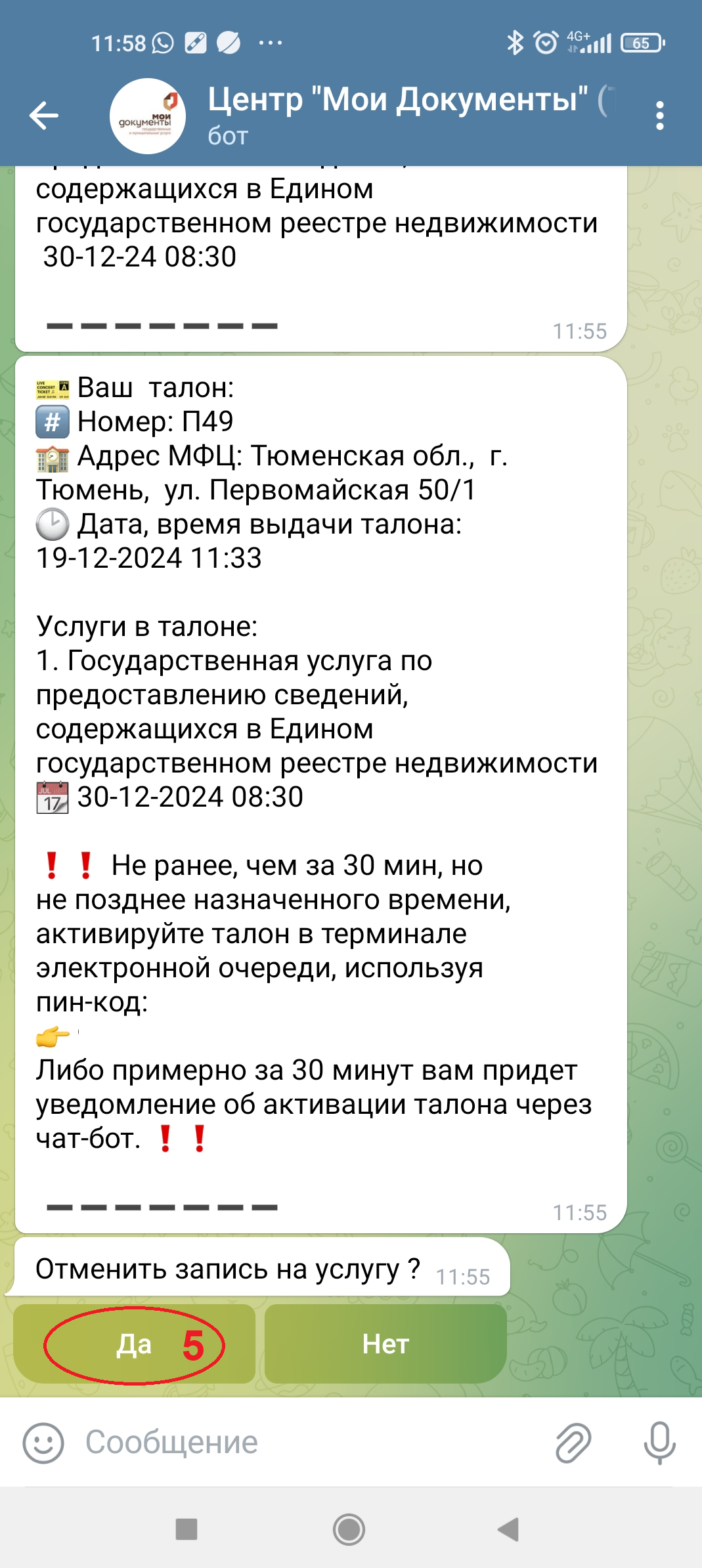The height and width of the screenshot is (1568, 702).
Task: Open the recent apps view
Action: (x=186, y=1529)
